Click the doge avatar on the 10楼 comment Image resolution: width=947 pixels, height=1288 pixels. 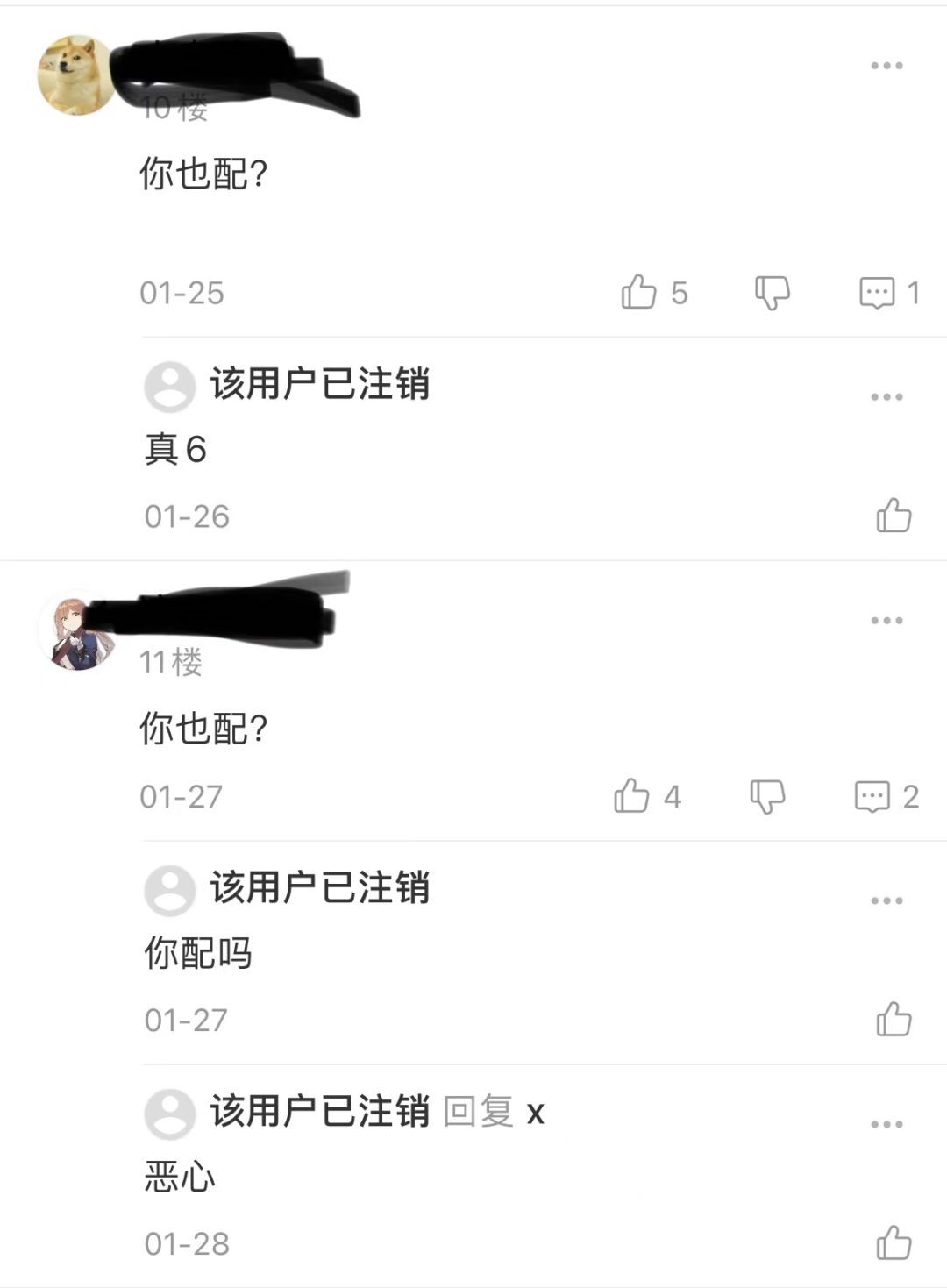(75, 76)
